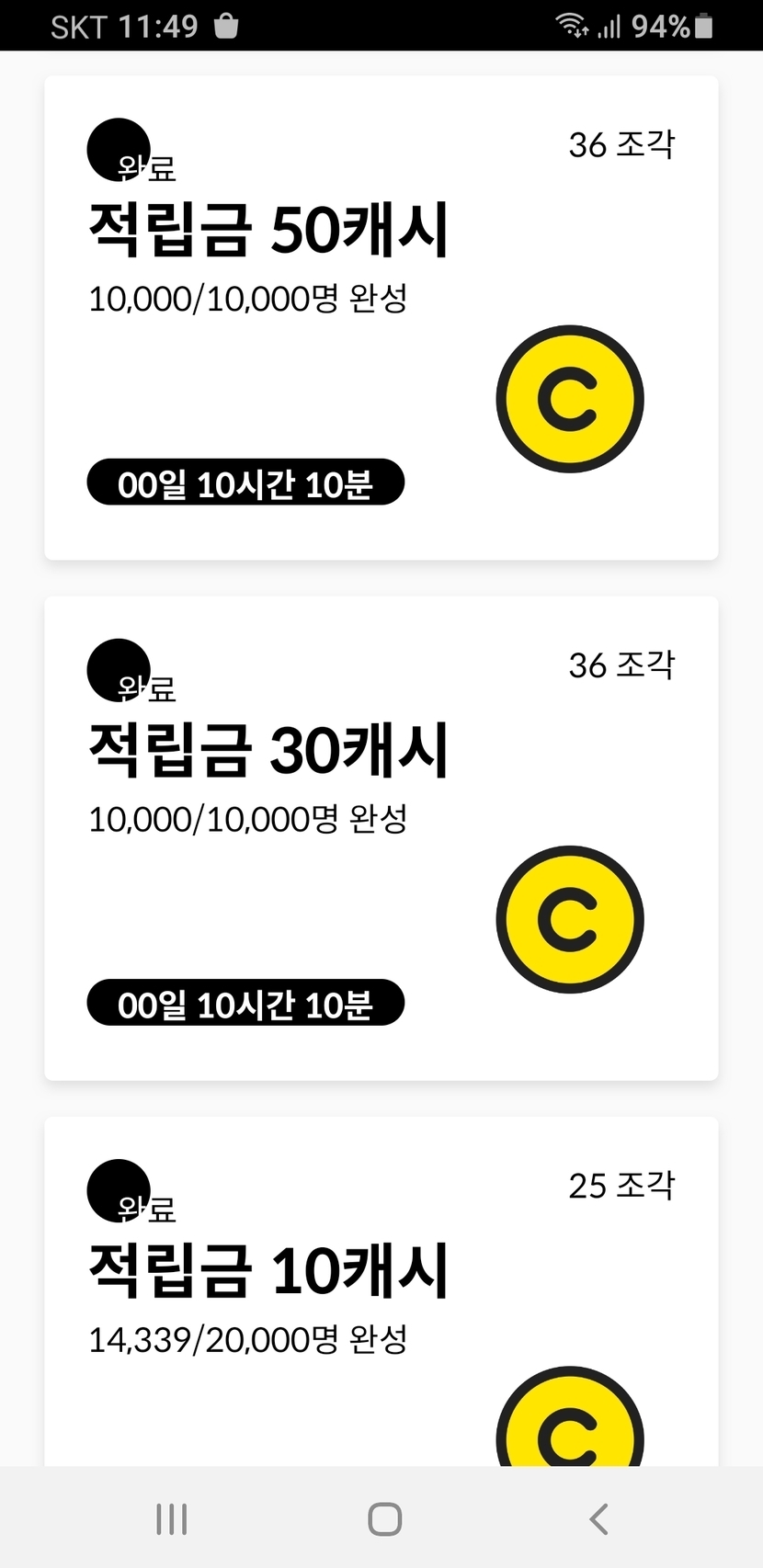The image size is (763, 1568).
Task: Tap the system home button
Action: coord(384,1519)
